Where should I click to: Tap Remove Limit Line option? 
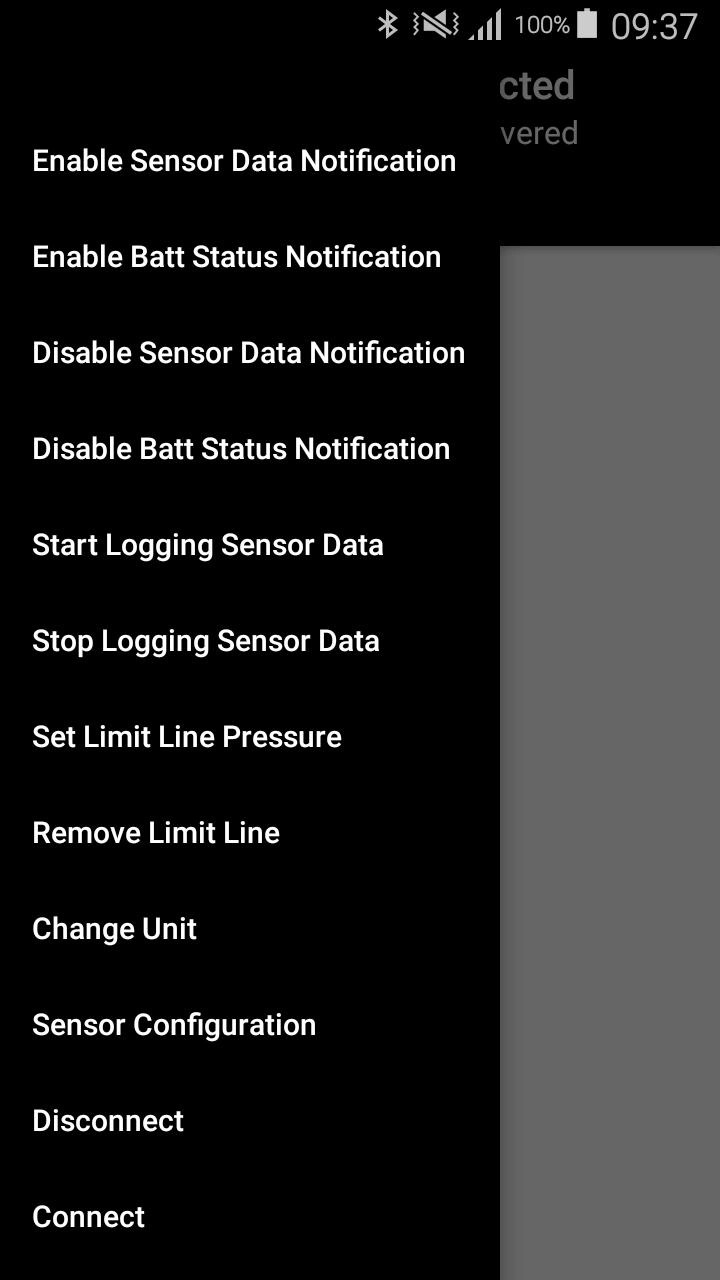click(x=156, y=833)
